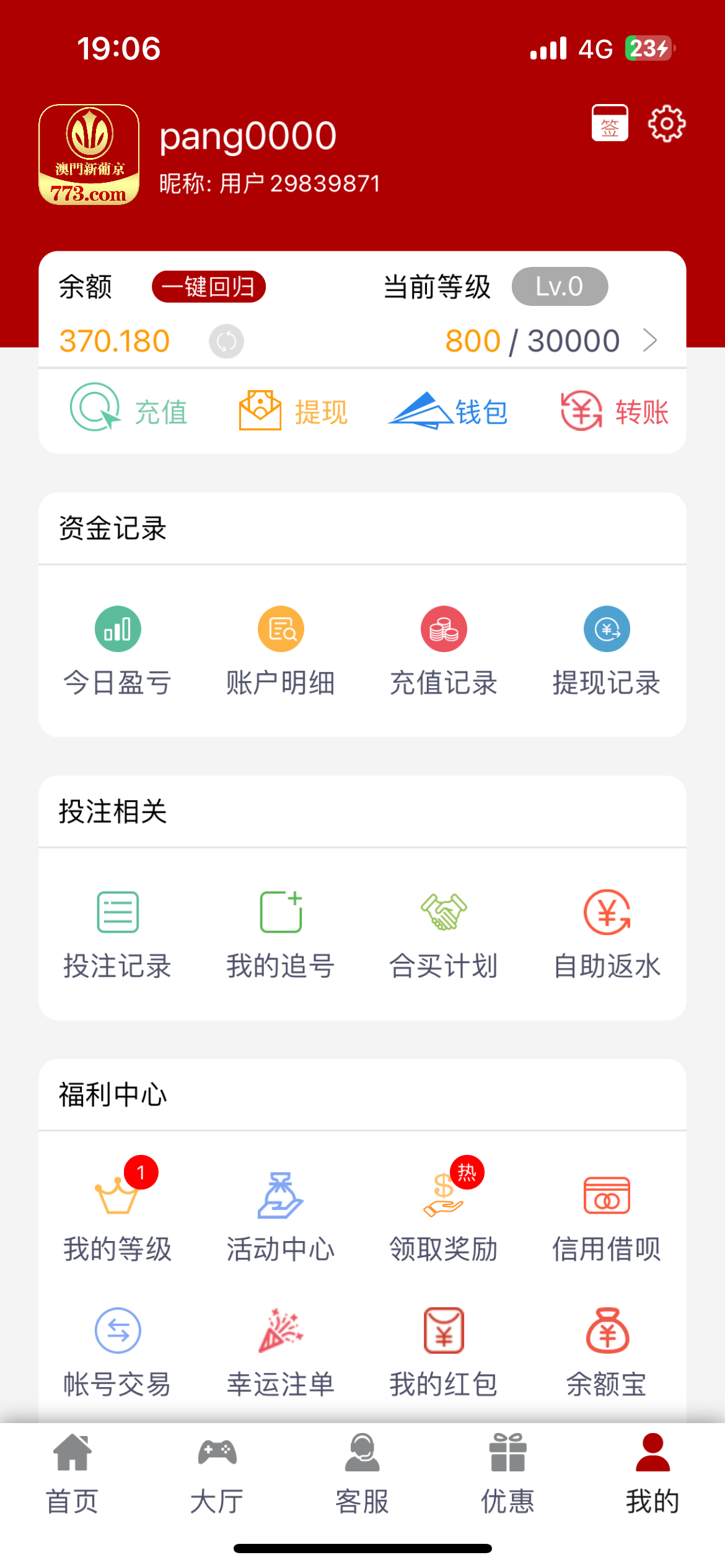Refresh the balance amount

click(x=226, y=341)
